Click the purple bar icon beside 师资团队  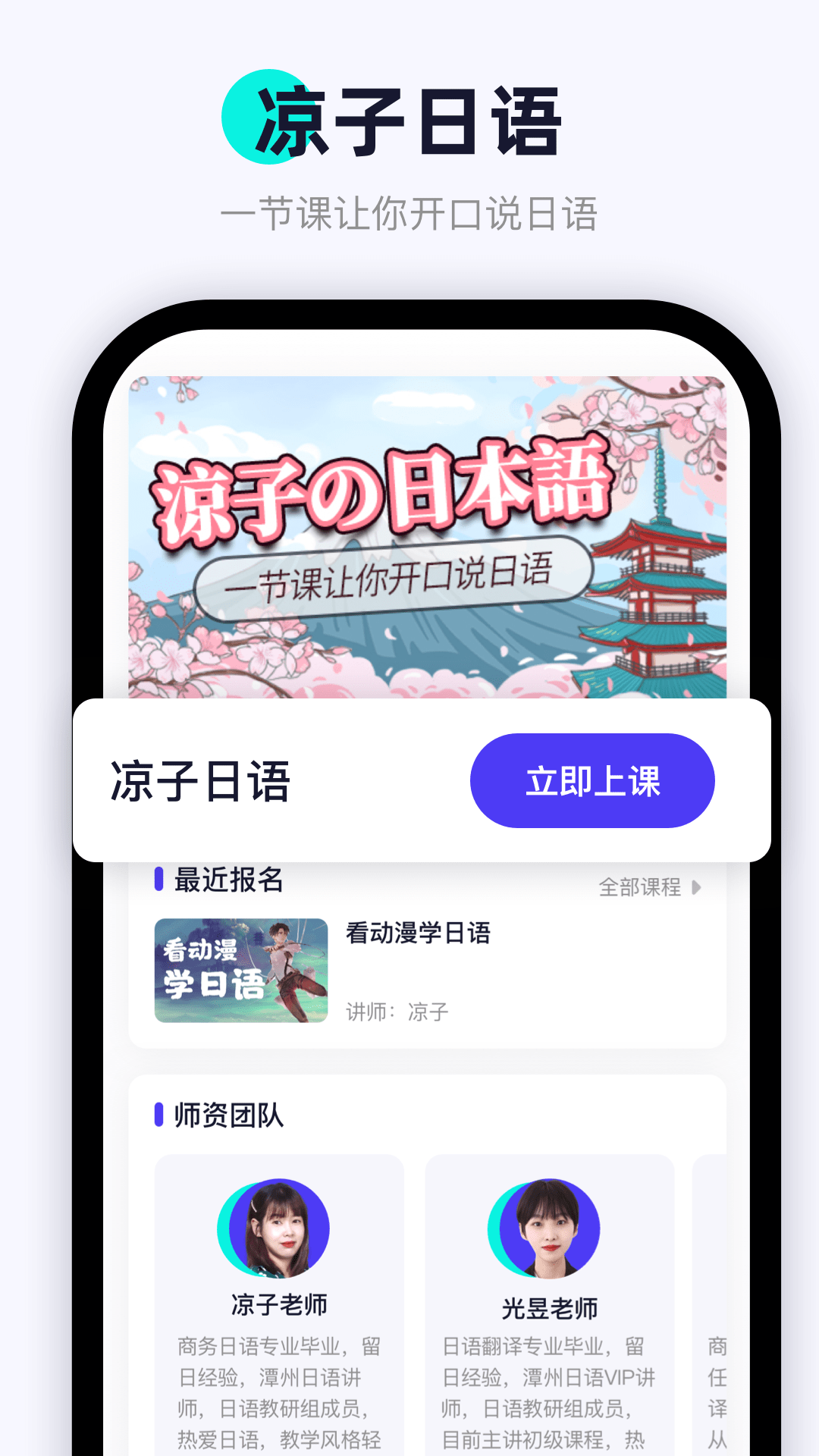pyautogui.click(x=158, y=1113)
